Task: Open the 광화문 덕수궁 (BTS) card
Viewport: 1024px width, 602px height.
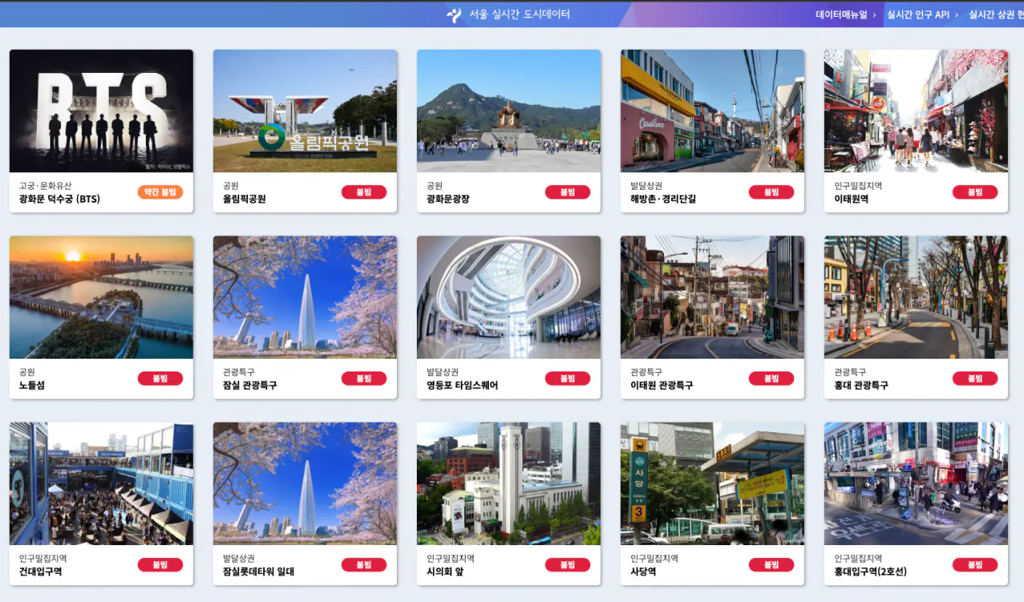Action: 101,130
